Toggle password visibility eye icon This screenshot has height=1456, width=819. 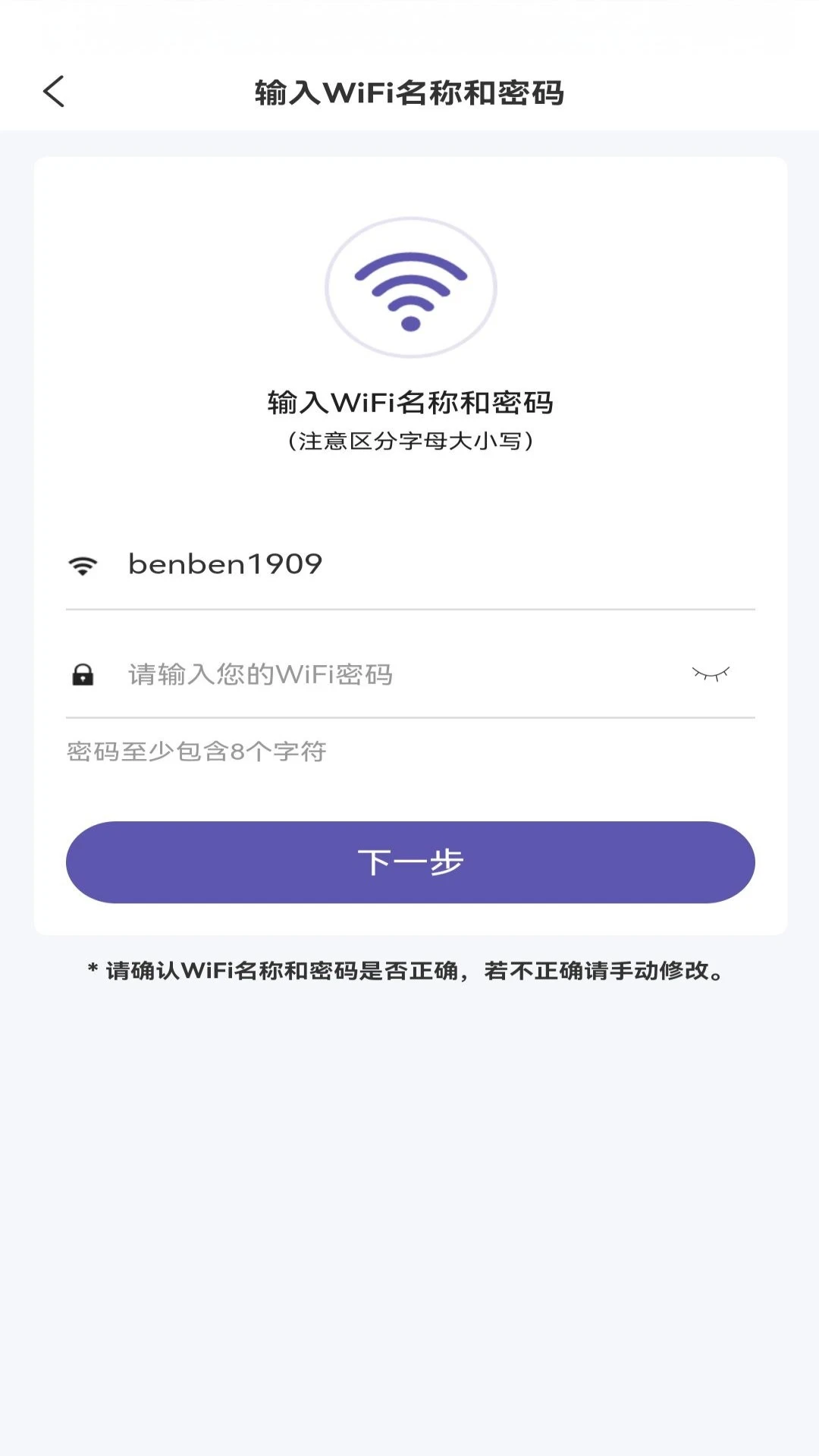click(x=711, y=673)
